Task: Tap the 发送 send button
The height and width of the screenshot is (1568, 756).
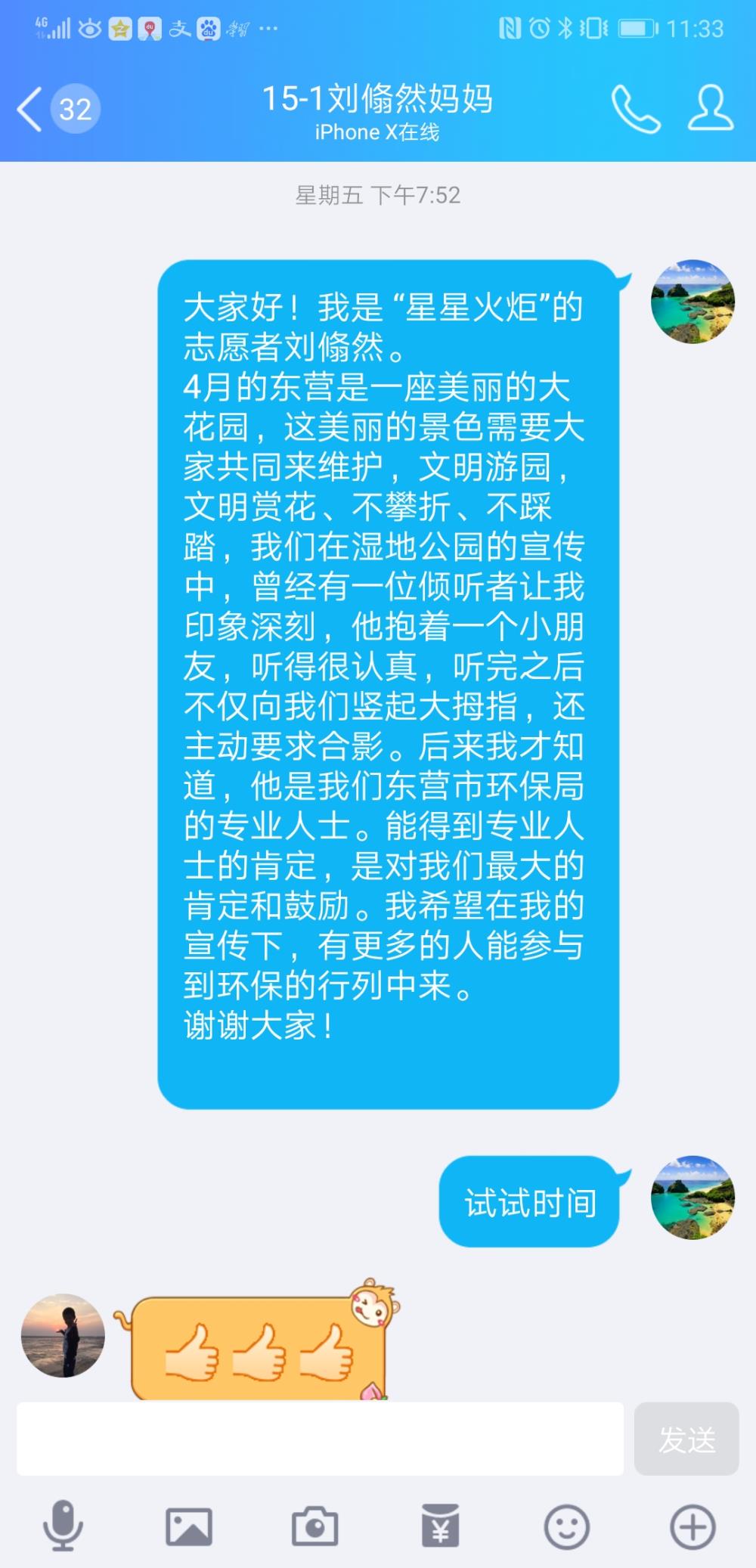Action: pyautogui.click(x=686, y=1439)
